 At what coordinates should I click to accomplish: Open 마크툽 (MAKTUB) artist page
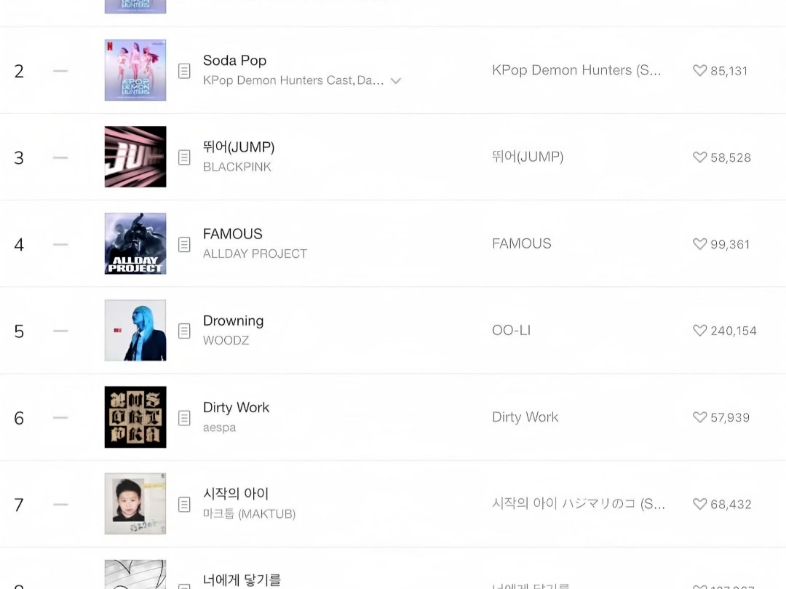click(249, 514)
